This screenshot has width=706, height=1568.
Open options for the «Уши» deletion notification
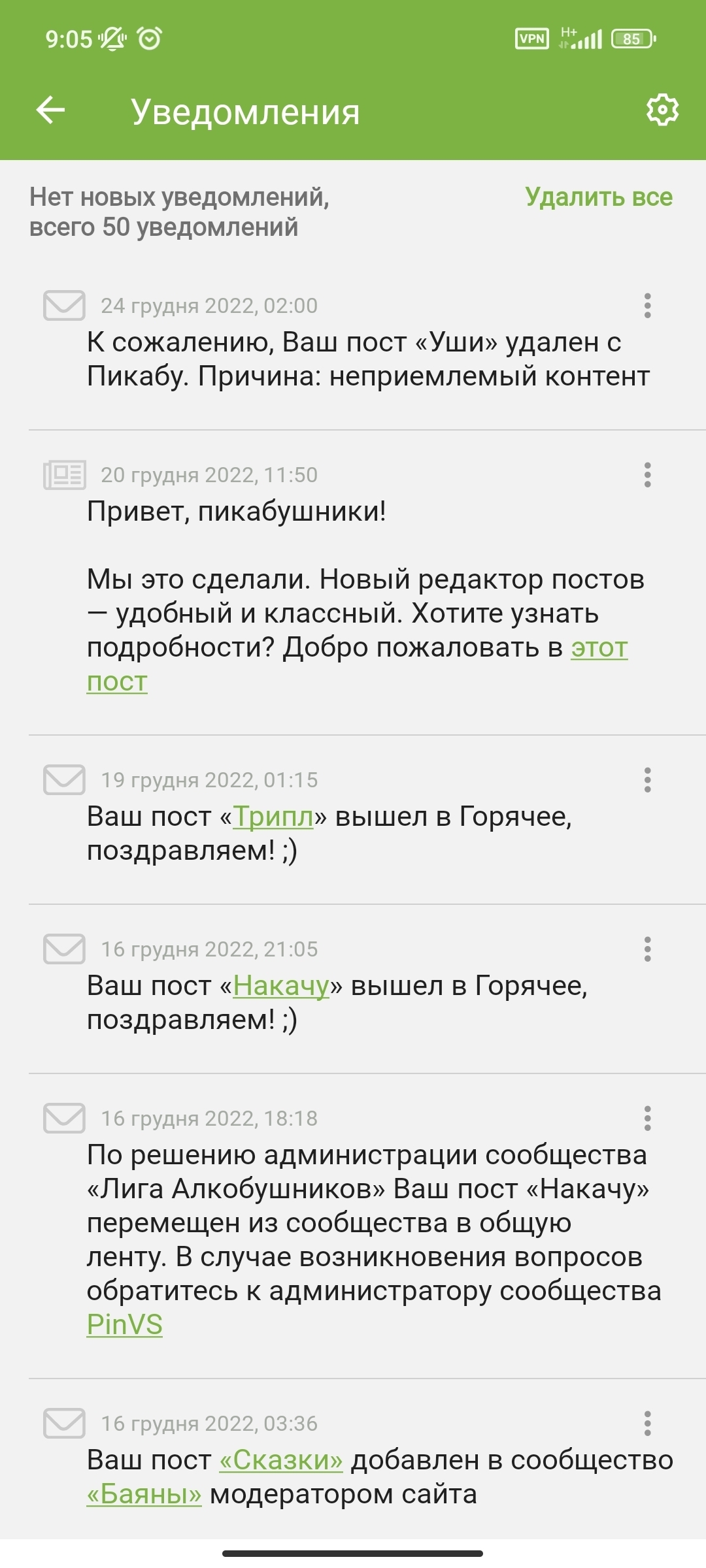click(x=647, y=306)
